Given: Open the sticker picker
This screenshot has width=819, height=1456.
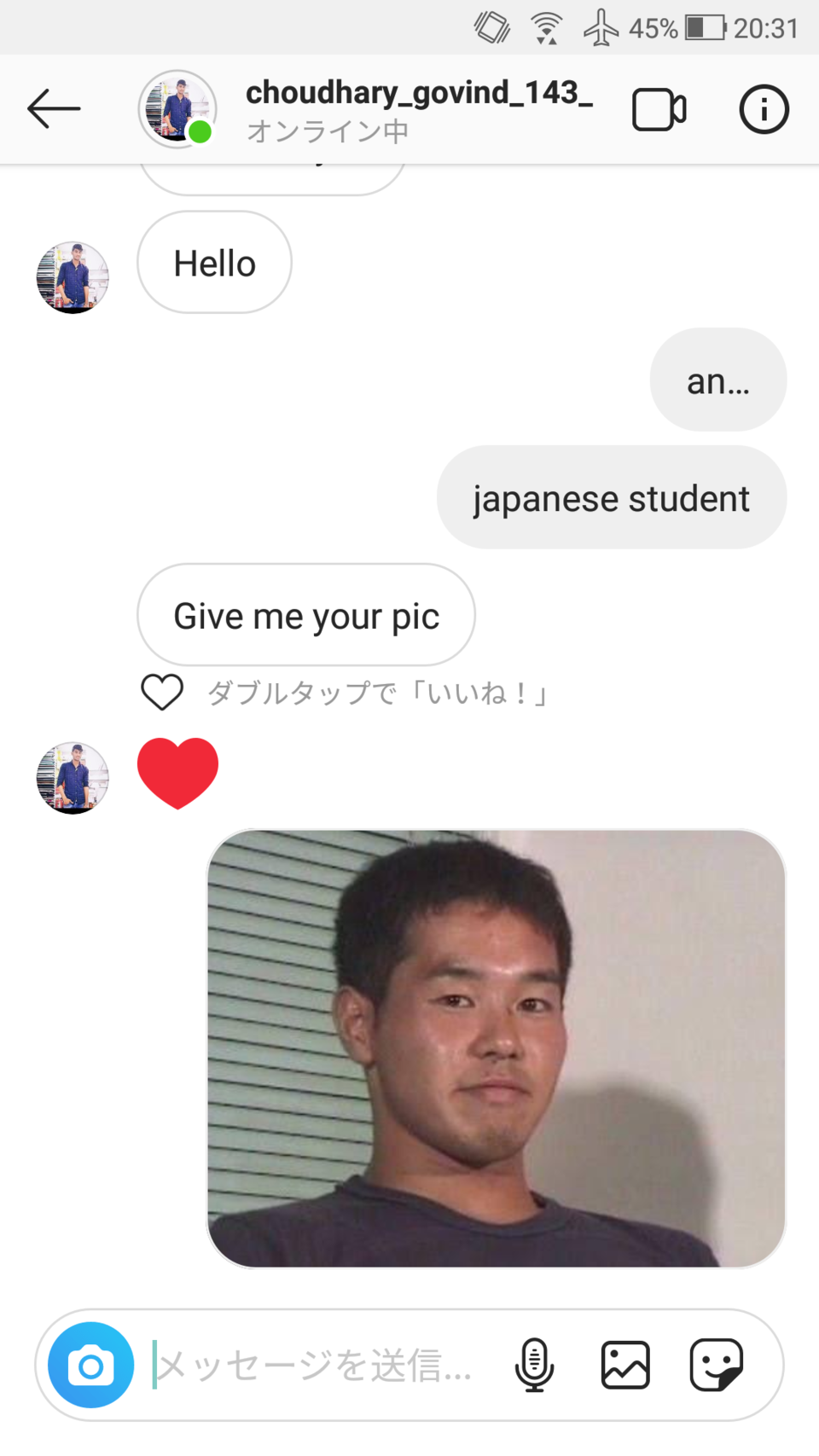Looking at the screenshot, I should [716, 1365].
